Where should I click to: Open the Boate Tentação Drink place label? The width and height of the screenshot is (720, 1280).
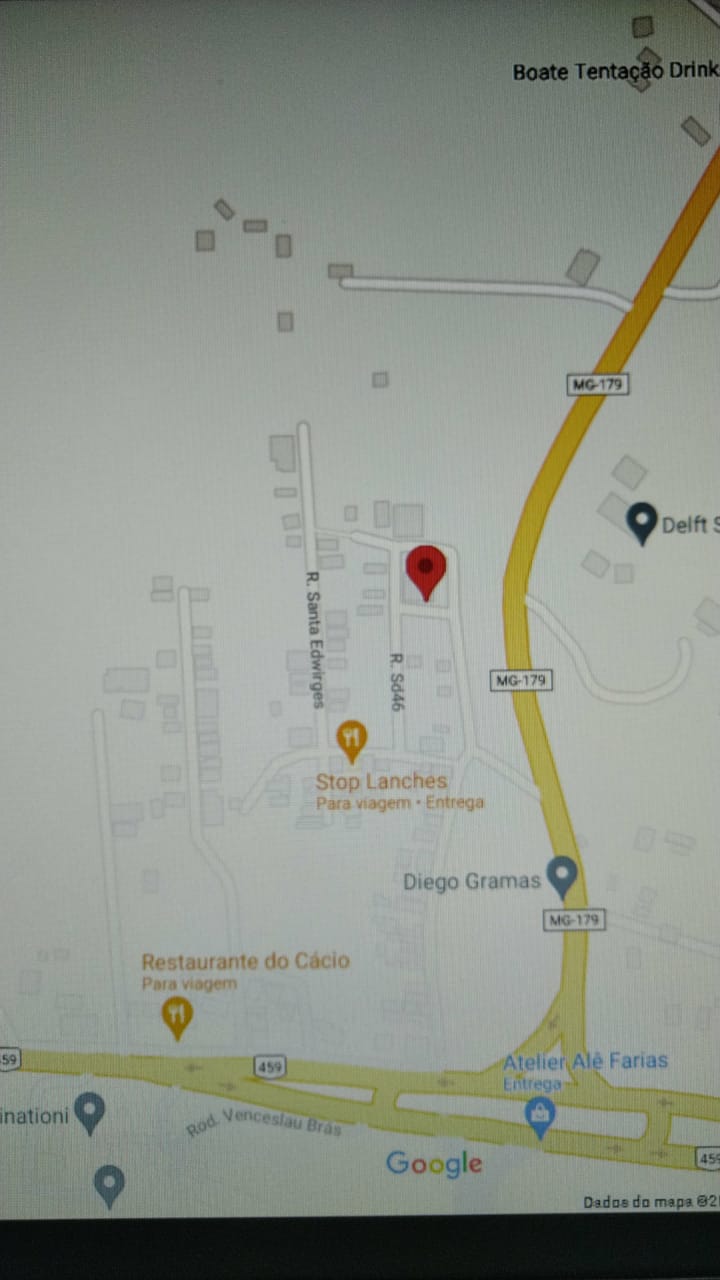point(615,72)
